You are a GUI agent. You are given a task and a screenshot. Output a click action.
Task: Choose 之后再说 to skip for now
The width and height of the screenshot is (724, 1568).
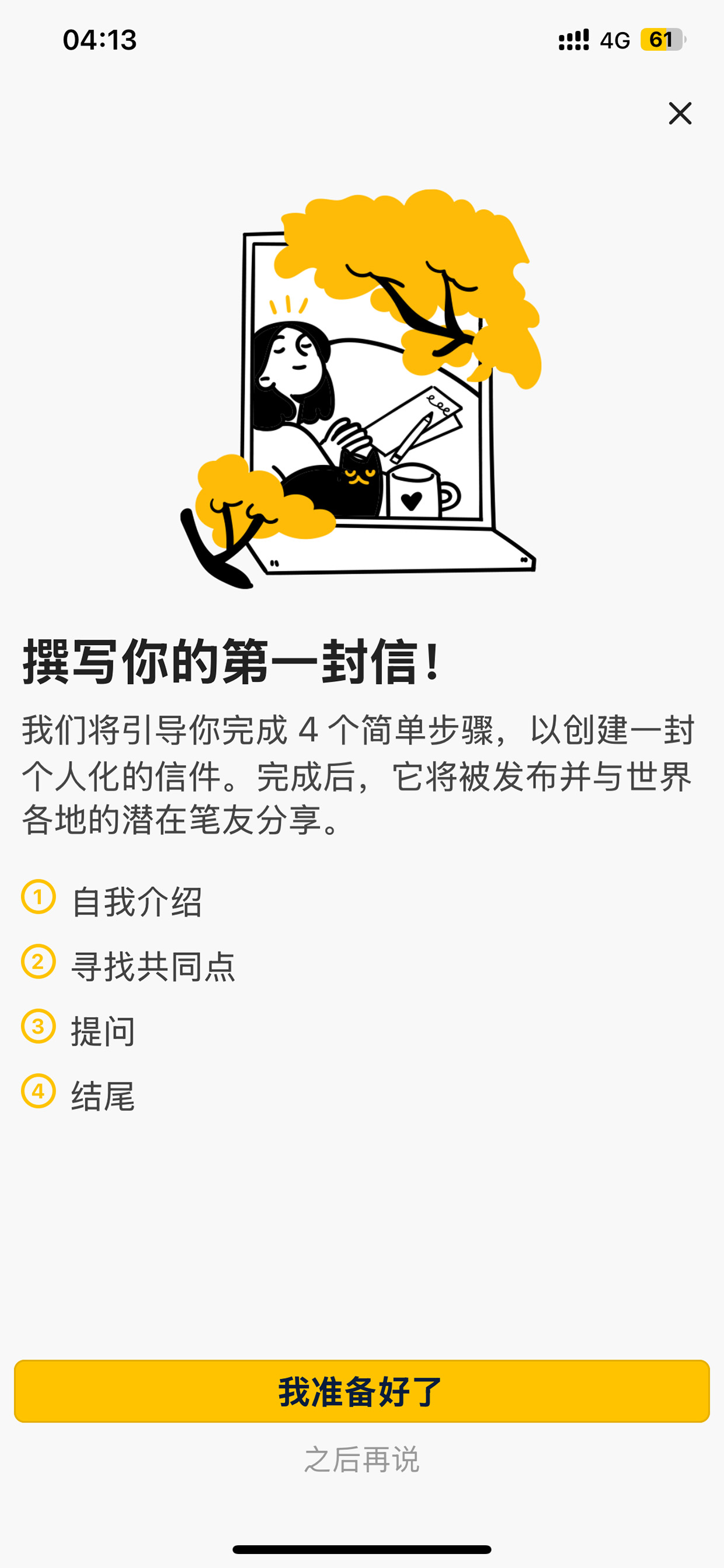tap(362, 1460)
